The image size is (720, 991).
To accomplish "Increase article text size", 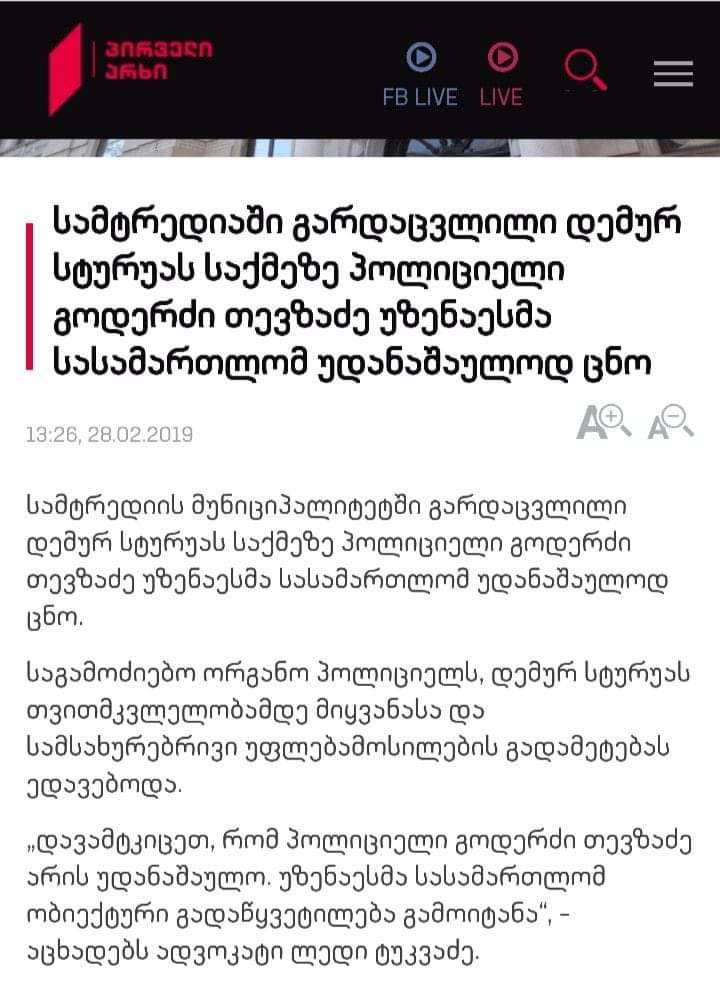I will coord(604,422).
